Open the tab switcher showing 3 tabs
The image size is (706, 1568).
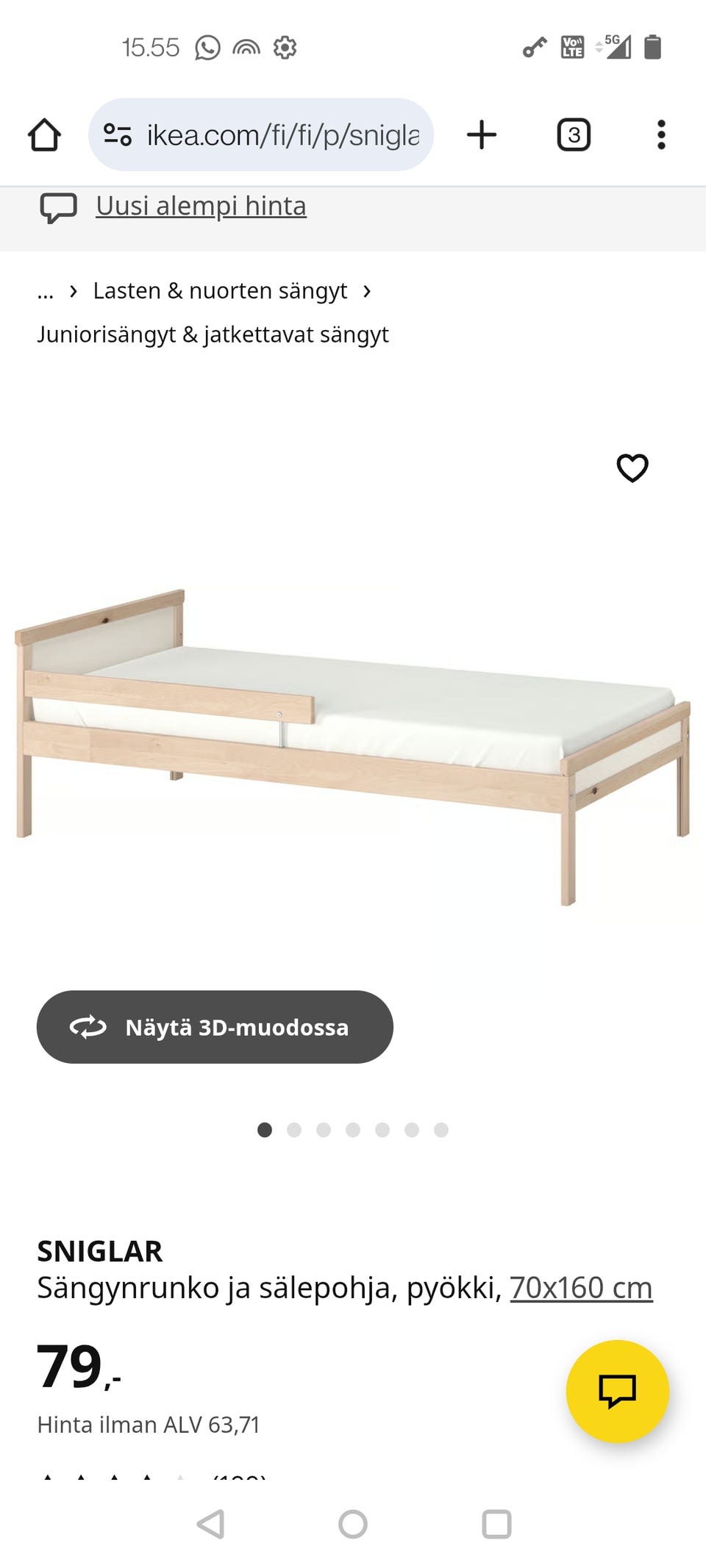tap(574, 135)
